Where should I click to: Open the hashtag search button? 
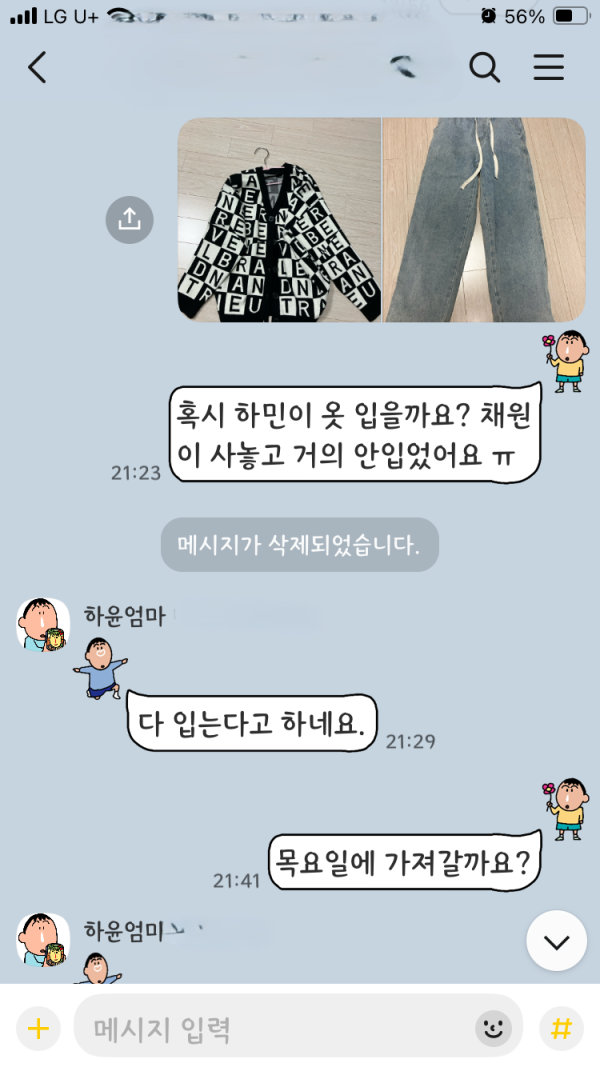[x=561, y=1027]
